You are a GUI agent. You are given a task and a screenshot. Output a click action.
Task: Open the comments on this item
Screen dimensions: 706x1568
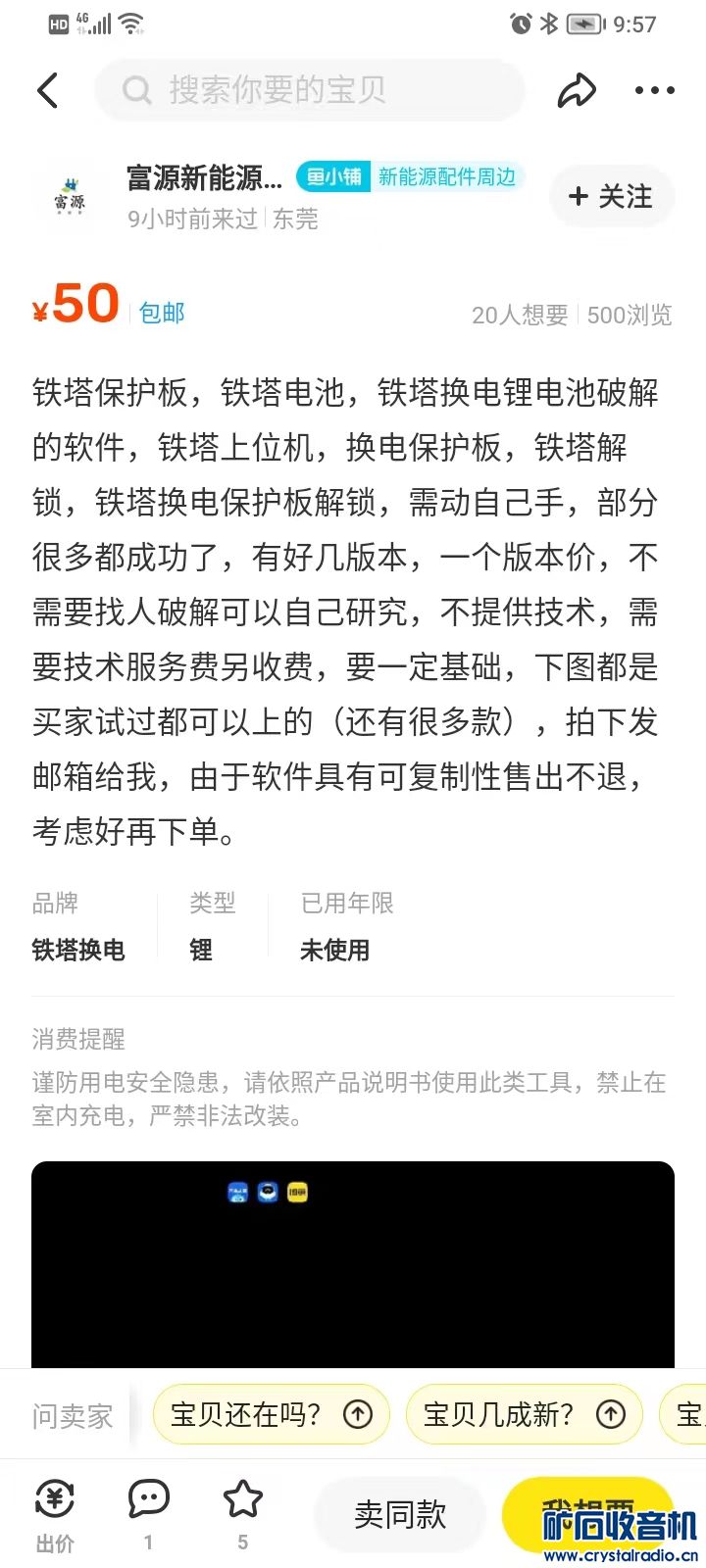click(148, 1513)
